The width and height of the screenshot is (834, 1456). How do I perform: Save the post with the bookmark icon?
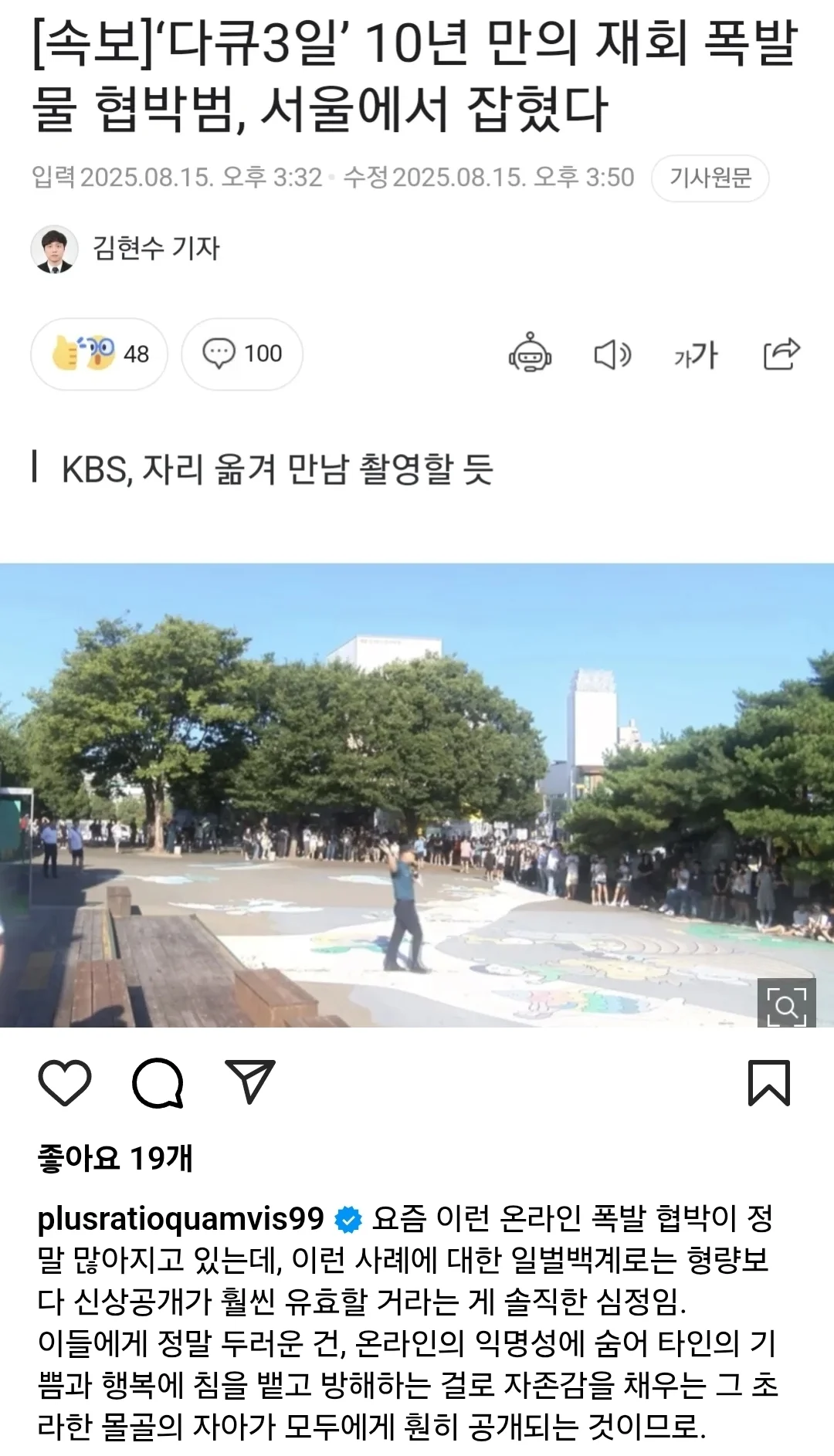point(768,1082)
